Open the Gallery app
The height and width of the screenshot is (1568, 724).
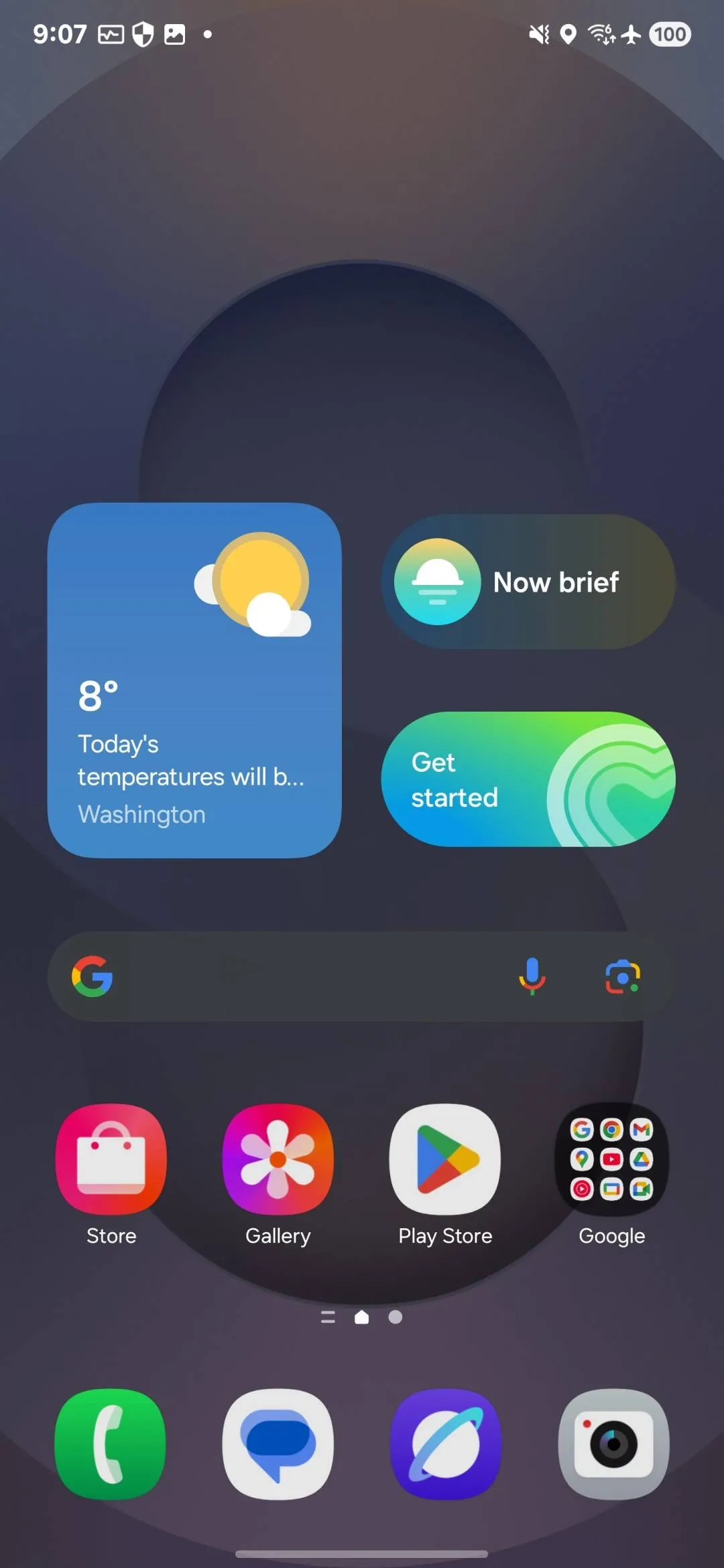[278, 1159]
